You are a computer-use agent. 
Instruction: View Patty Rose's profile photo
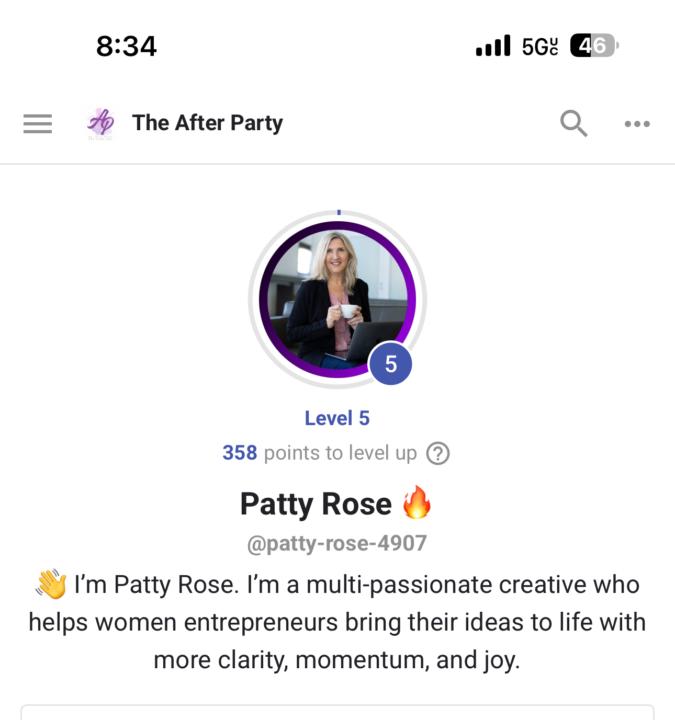tap(337, 298)
